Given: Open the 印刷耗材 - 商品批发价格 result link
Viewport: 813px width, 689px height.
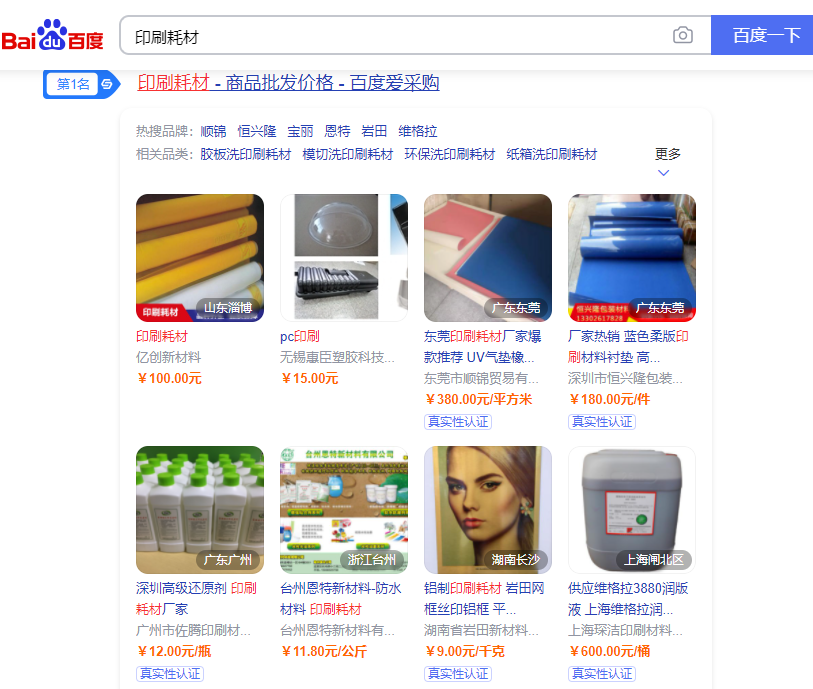Looking at the screenshot, I should tap(288, 83).
